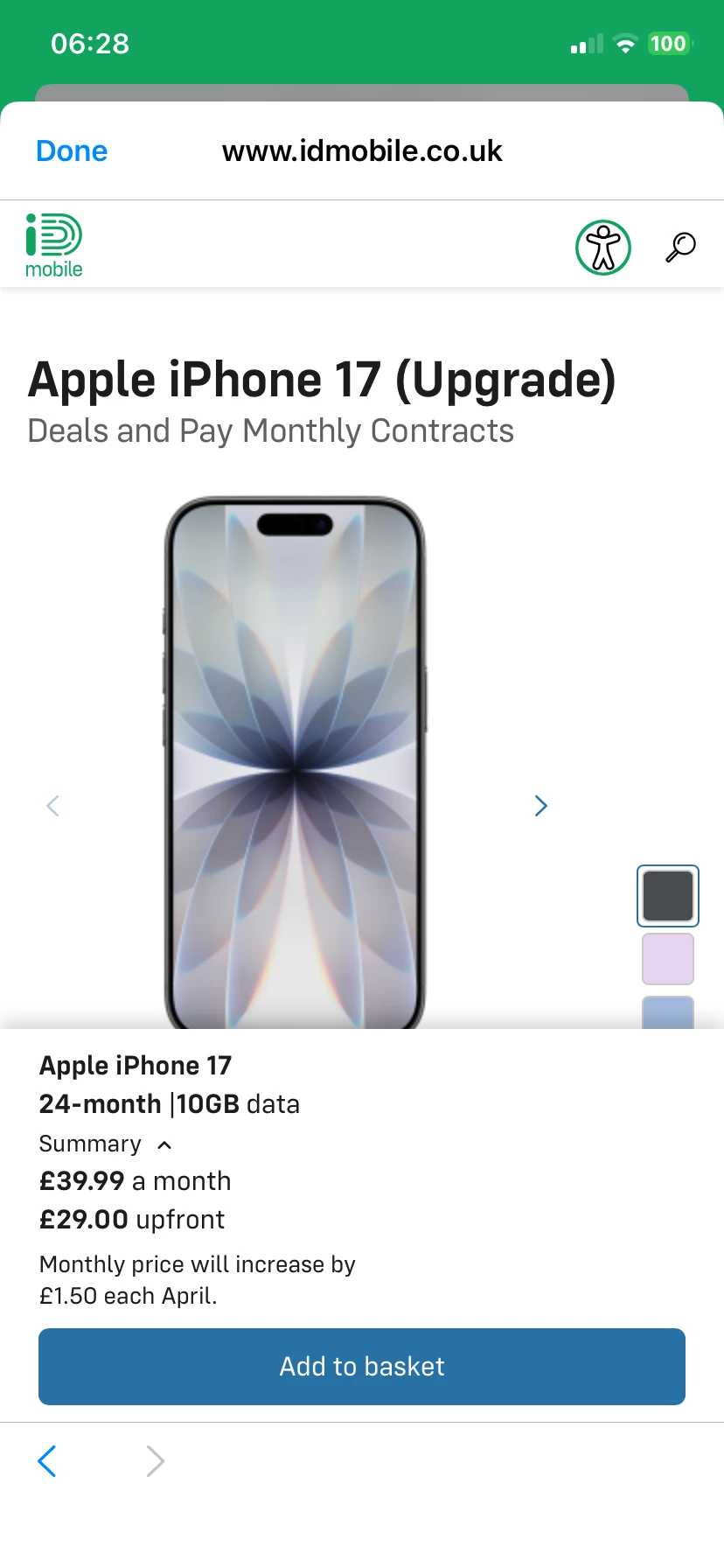Open the search magnifier

coord(680,248)
